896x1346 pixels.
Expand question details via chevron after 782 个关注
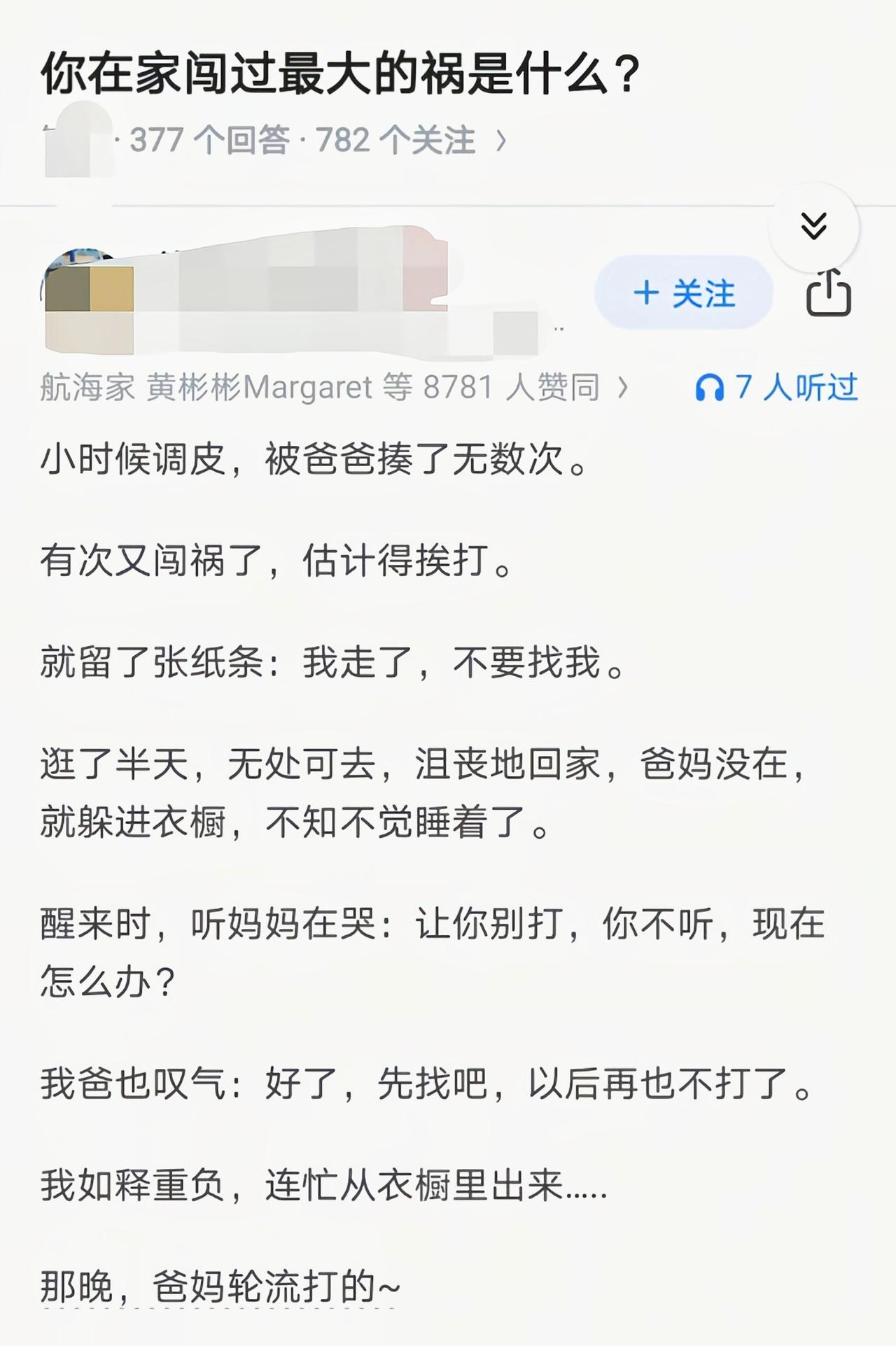pyautogui.click(x=501, y=139)
